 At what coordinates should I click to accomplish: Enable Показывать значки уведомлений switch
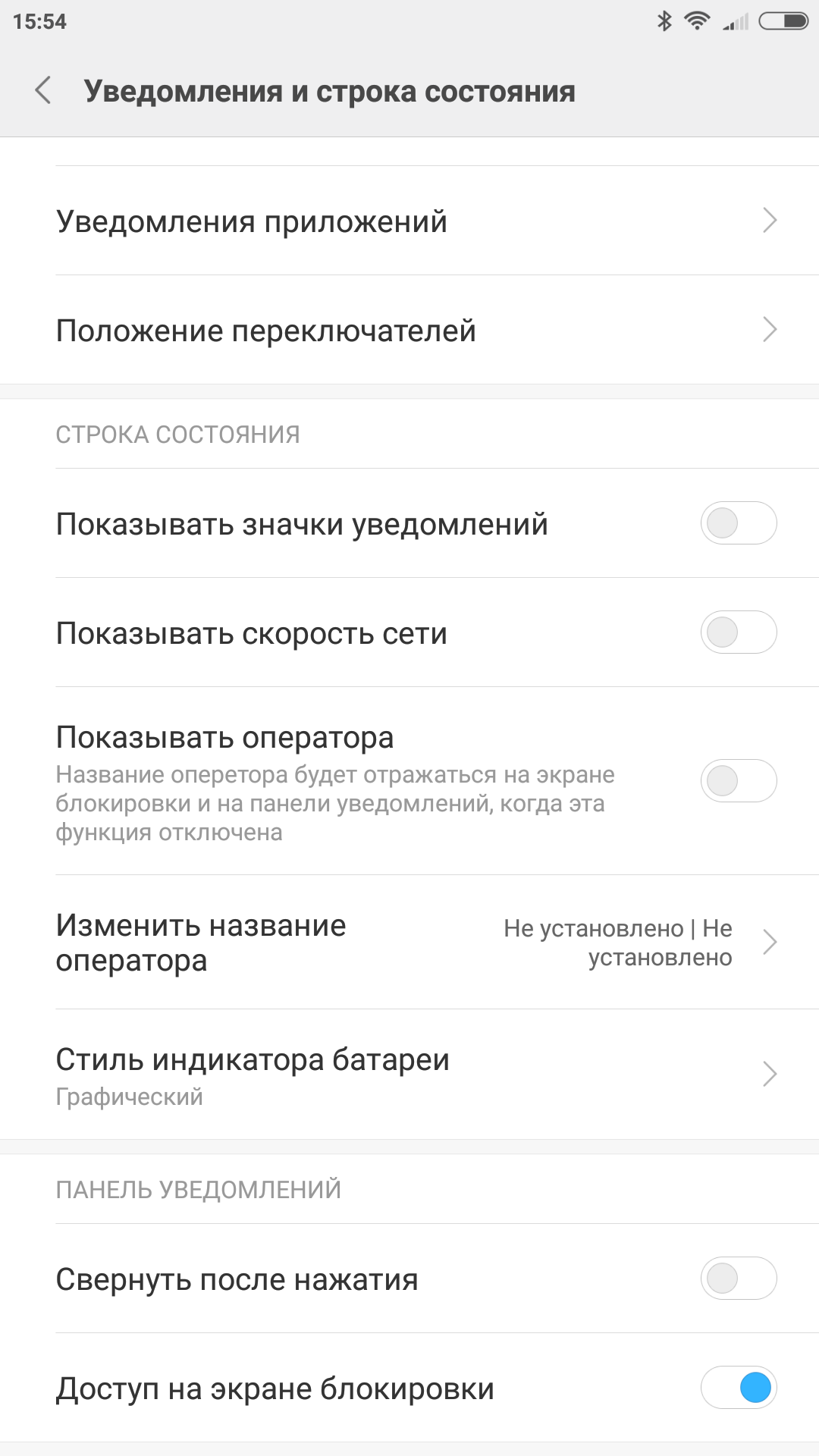738,523
